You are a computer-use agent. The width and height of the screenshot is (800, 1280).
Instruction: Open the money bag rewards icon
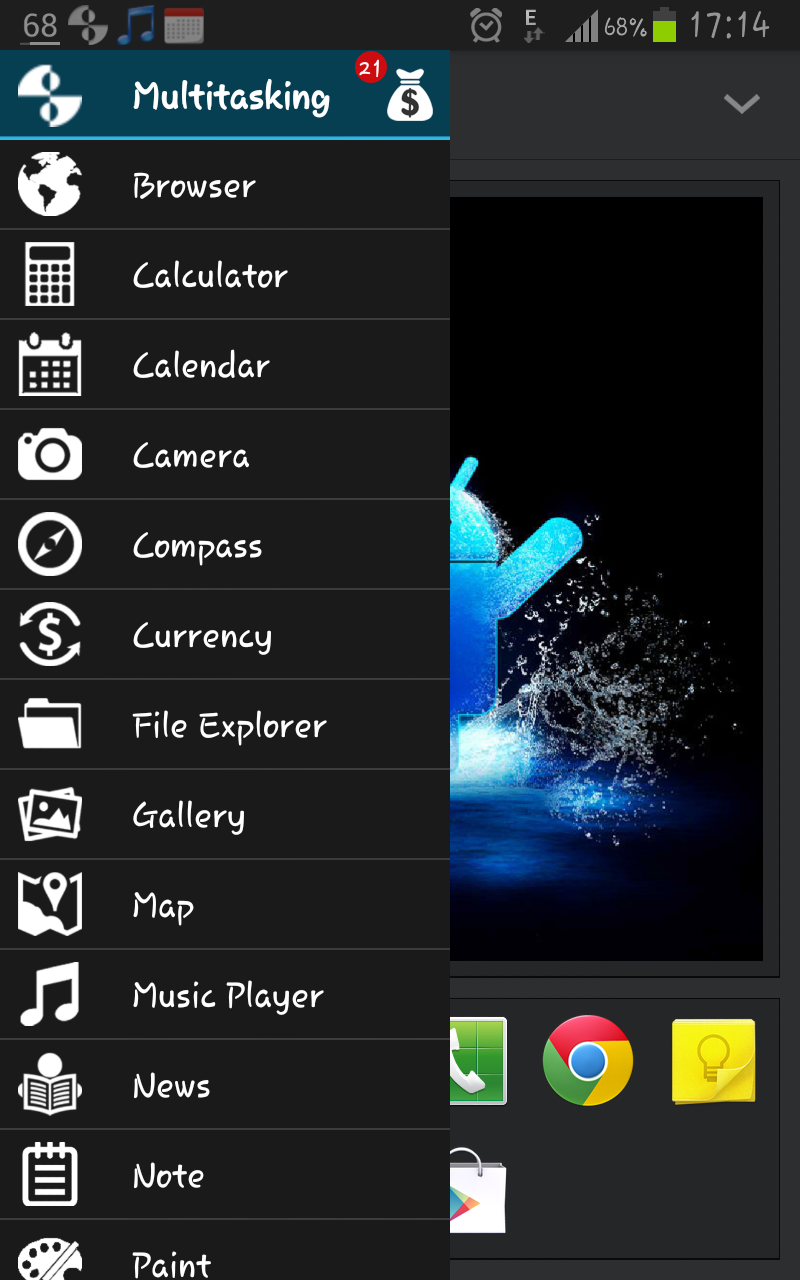point(409,95)
